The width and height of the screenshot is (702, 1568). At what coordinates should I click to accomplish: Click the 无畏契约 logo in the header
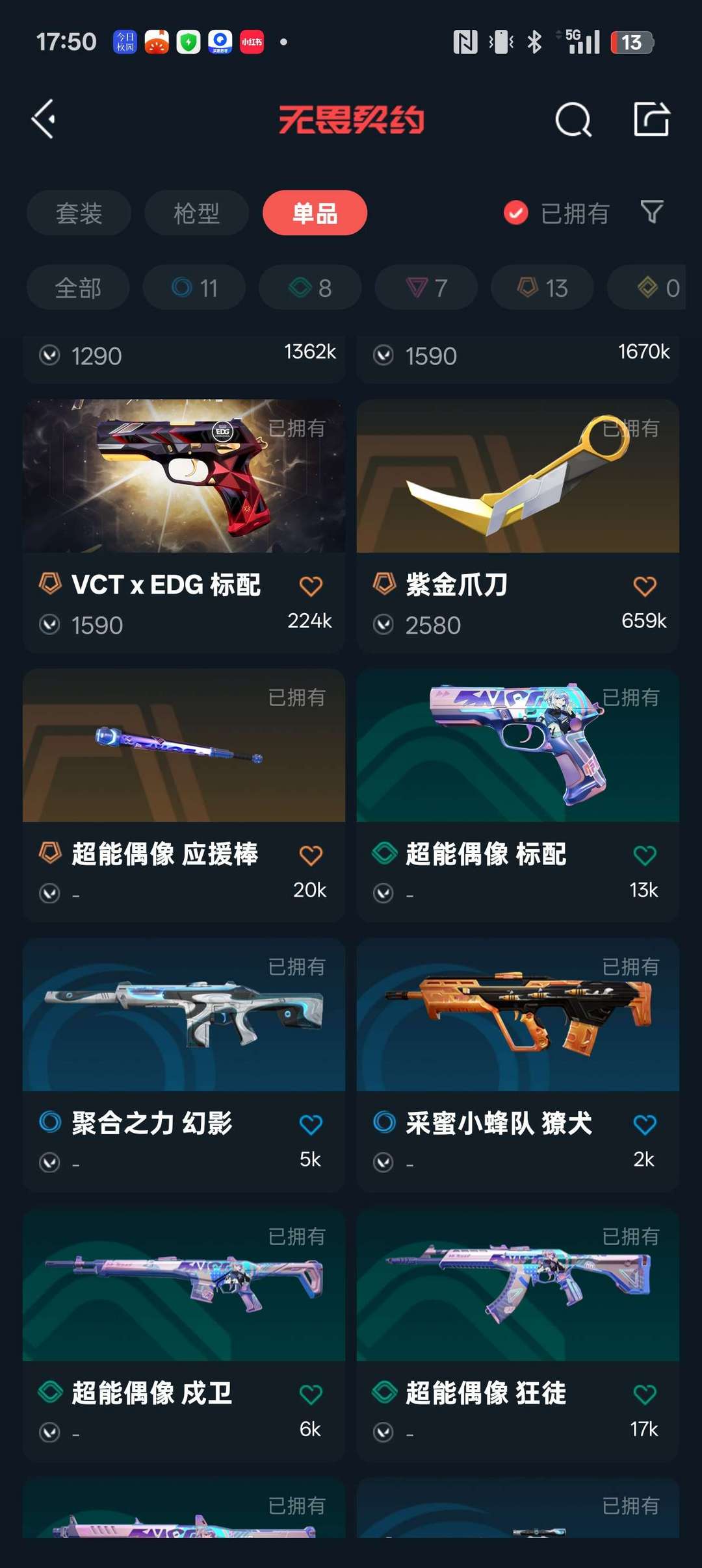coord(351,120)
